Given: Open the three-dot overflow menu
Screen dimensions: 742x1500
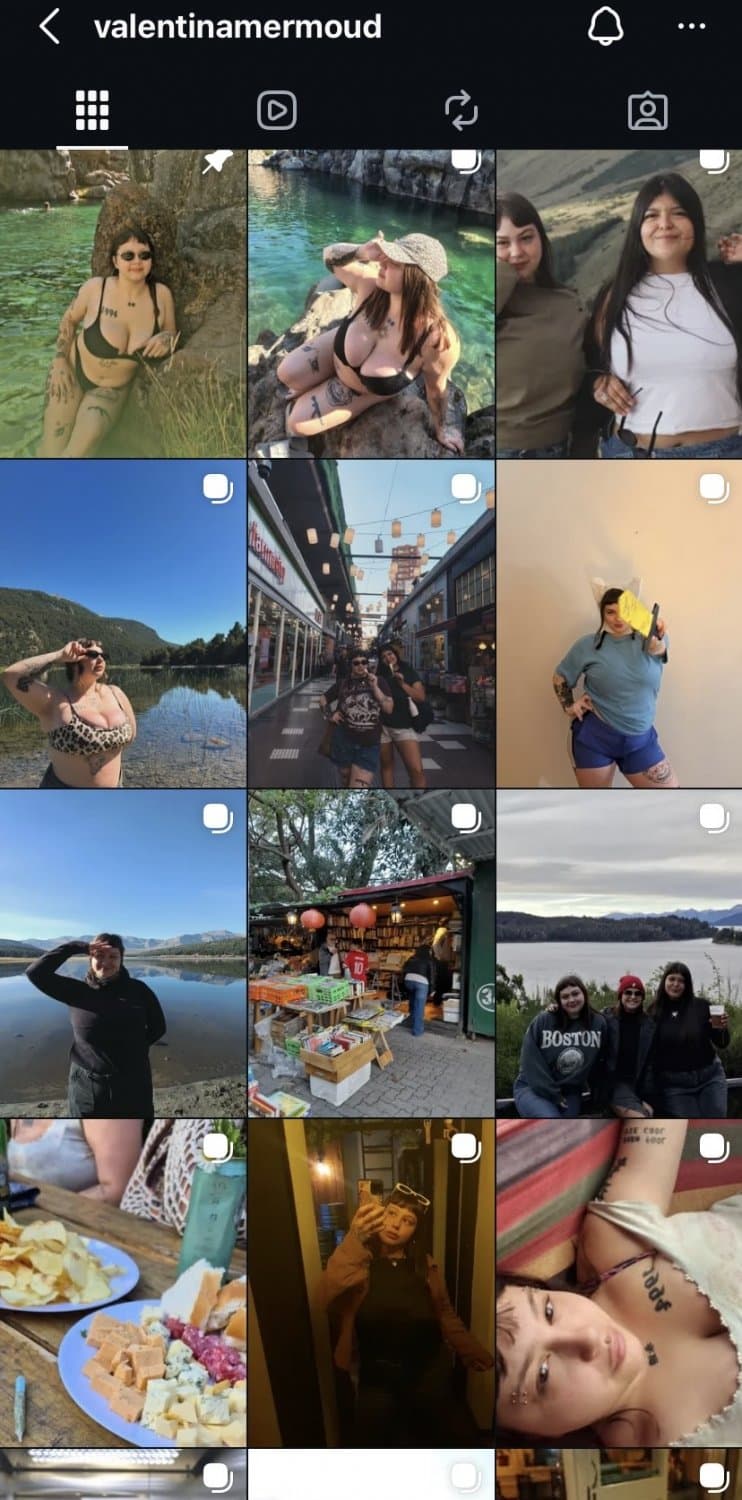Looking at the screenshot, I should point(691,27).
